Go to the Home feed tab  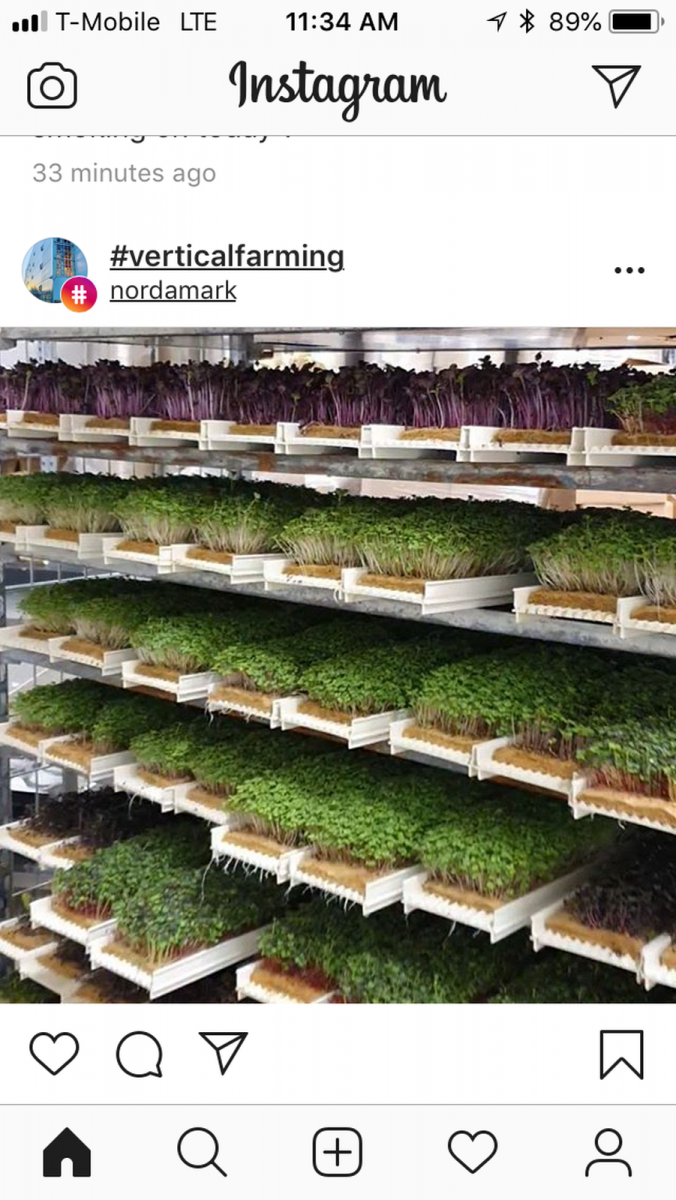(x=67, y=1153)
